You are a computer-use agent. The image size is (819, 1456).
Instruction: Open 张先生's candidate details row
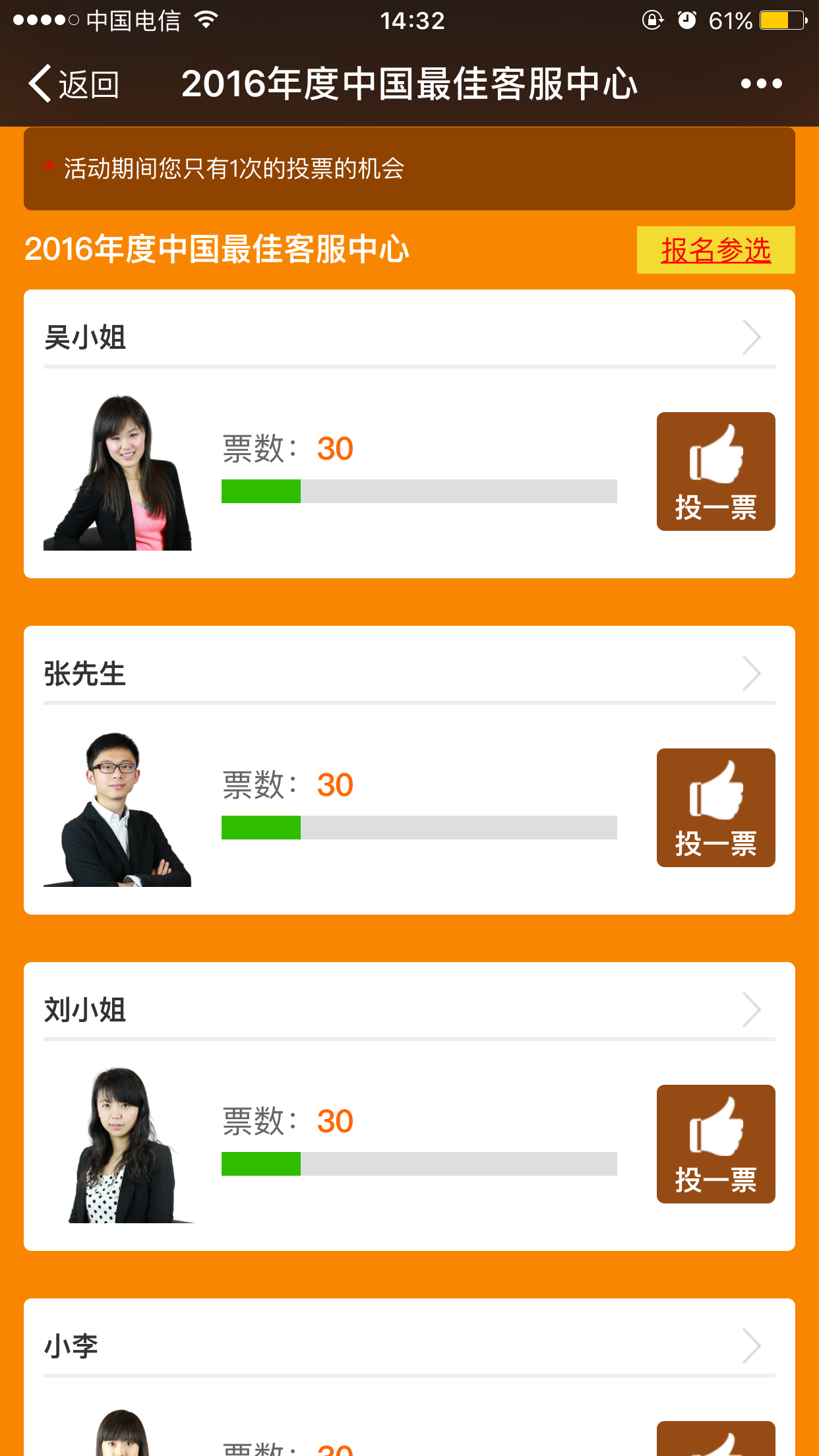[409, 674]
